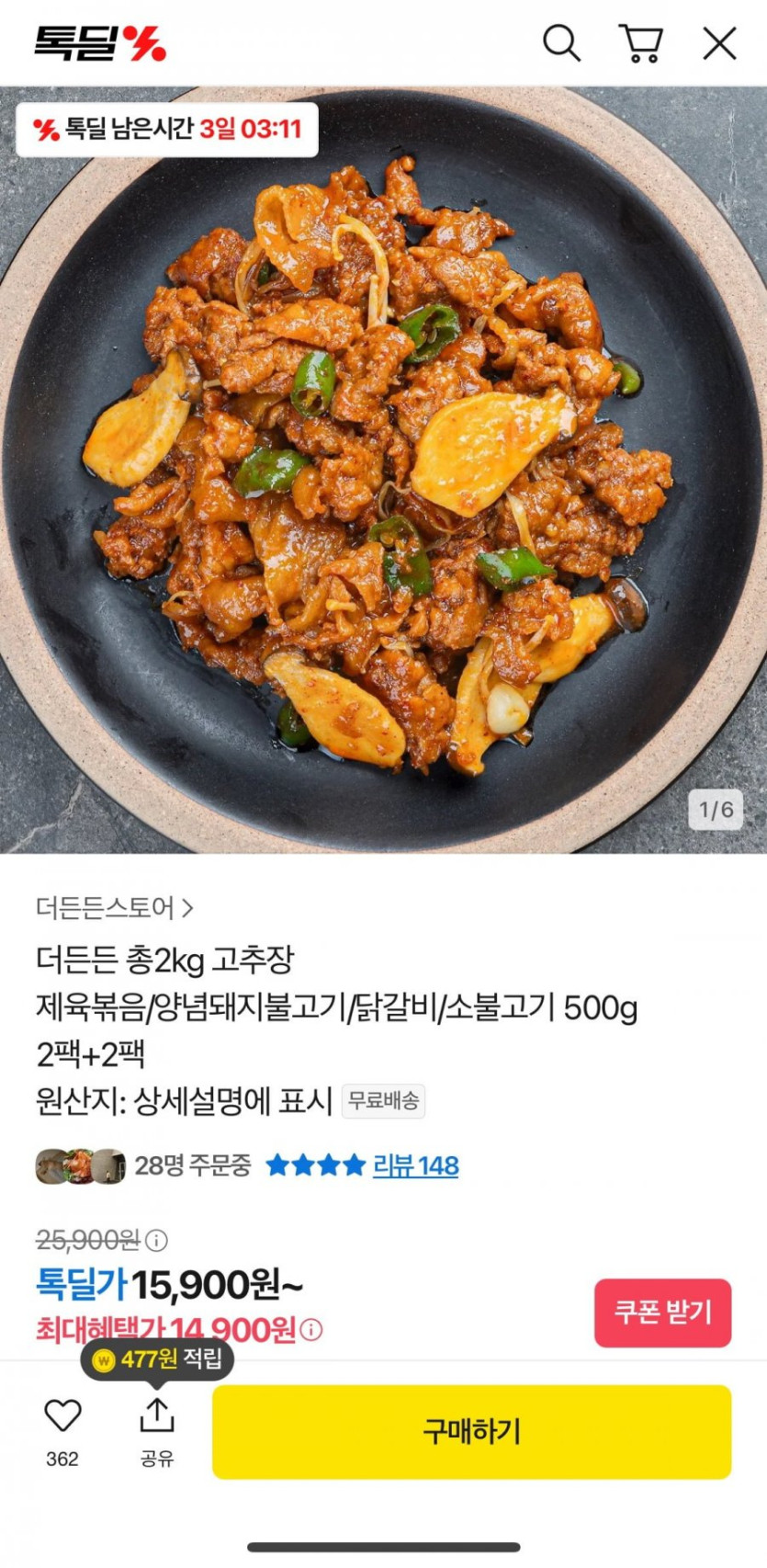Share this product via 공유
This screenshot has width=767, height=1568.
click(157, 1416)
